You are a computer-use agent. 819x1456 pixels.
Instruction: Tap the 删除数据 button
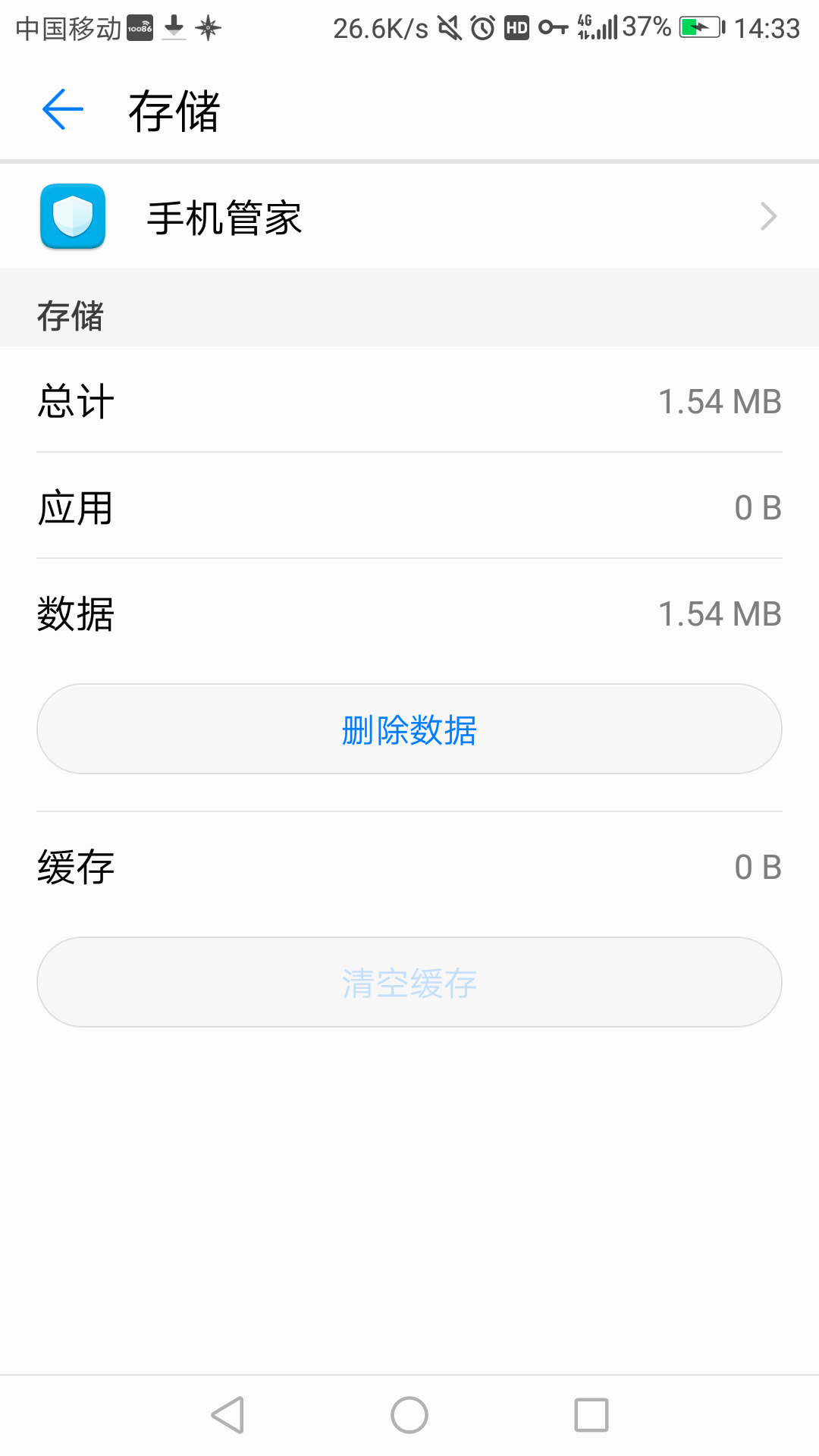pos(409,729)
